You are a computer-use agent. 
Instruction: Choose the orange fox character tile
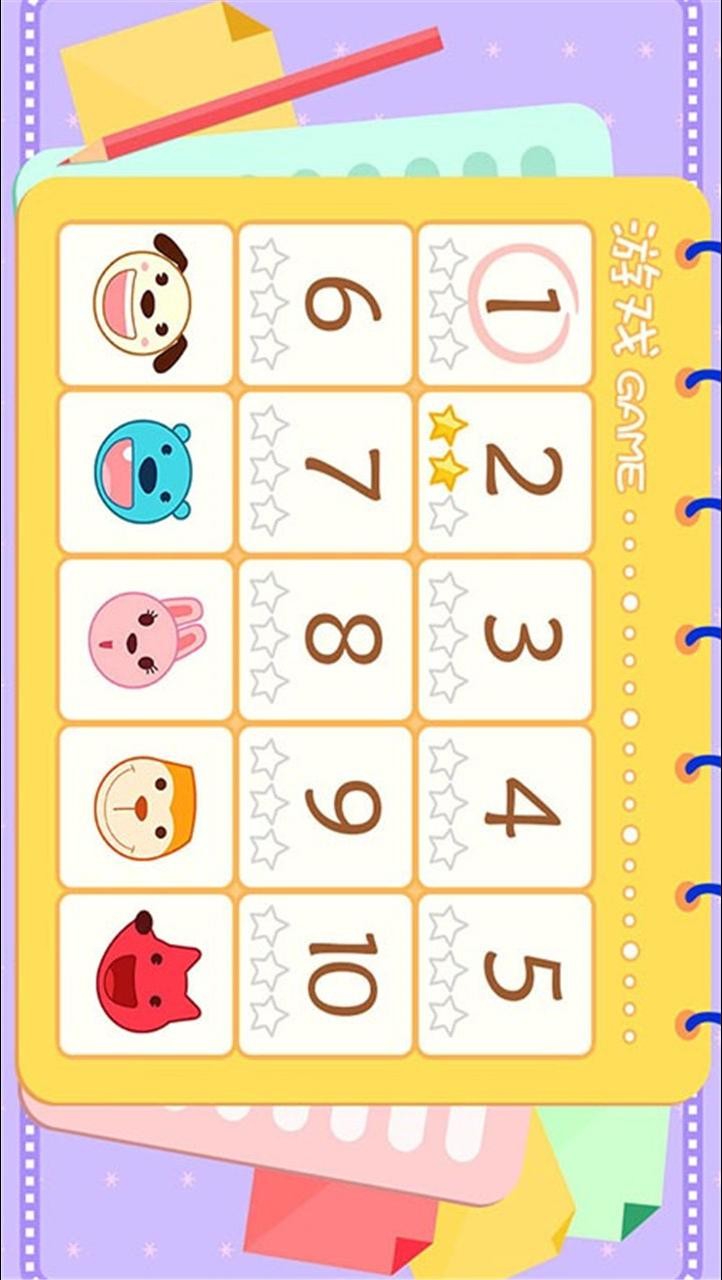(x=146, y=807)
